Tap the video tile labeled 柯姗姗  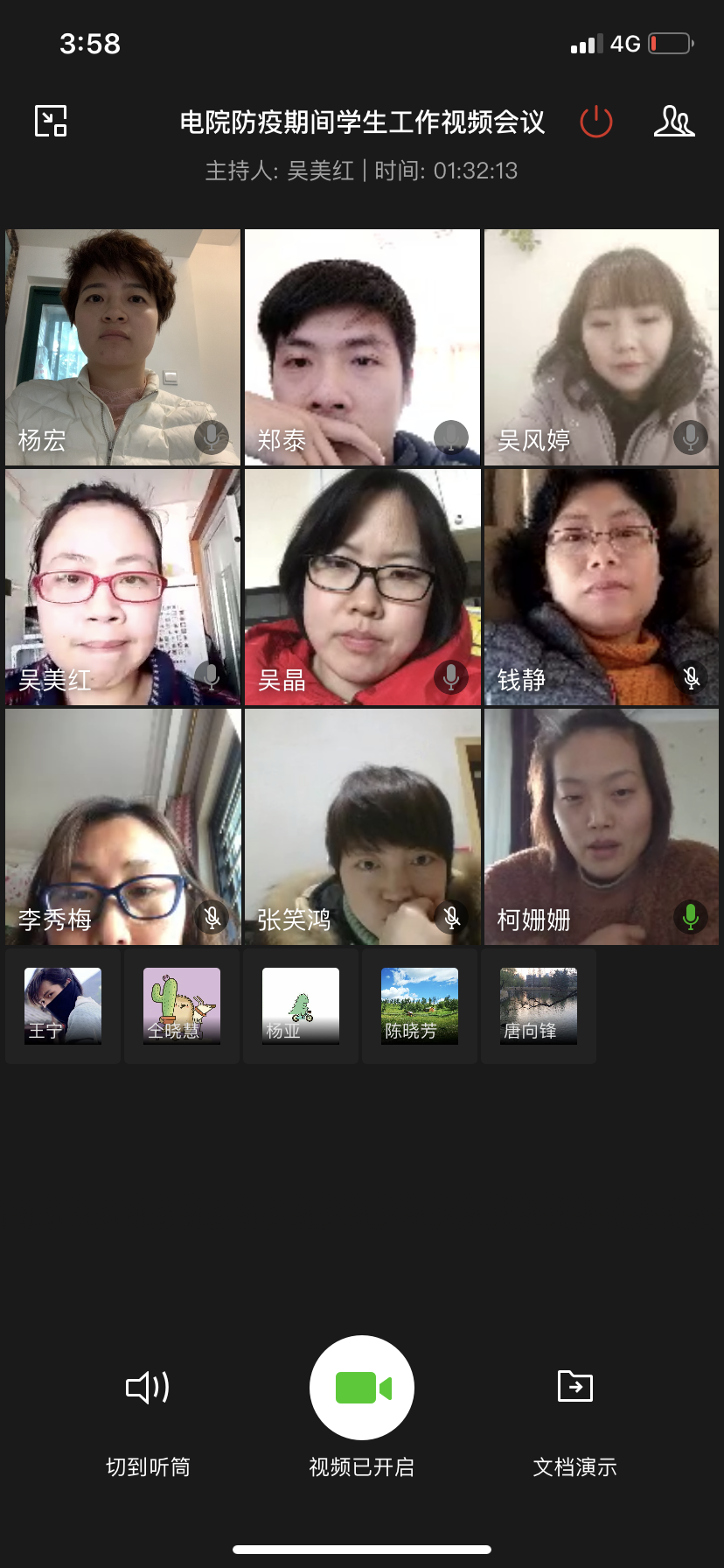click(602, 827)
